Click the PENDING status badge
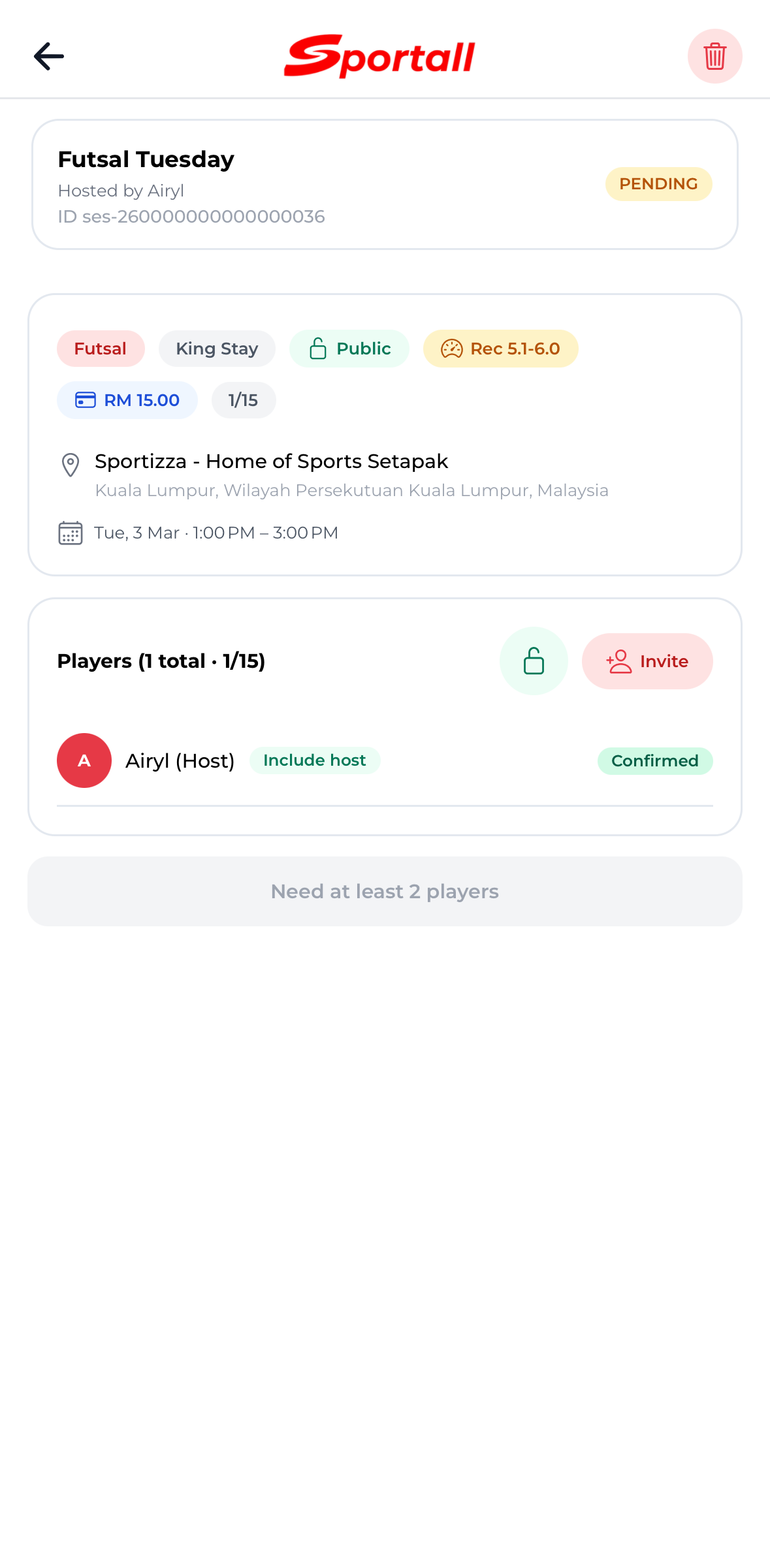 coord(658,183)
